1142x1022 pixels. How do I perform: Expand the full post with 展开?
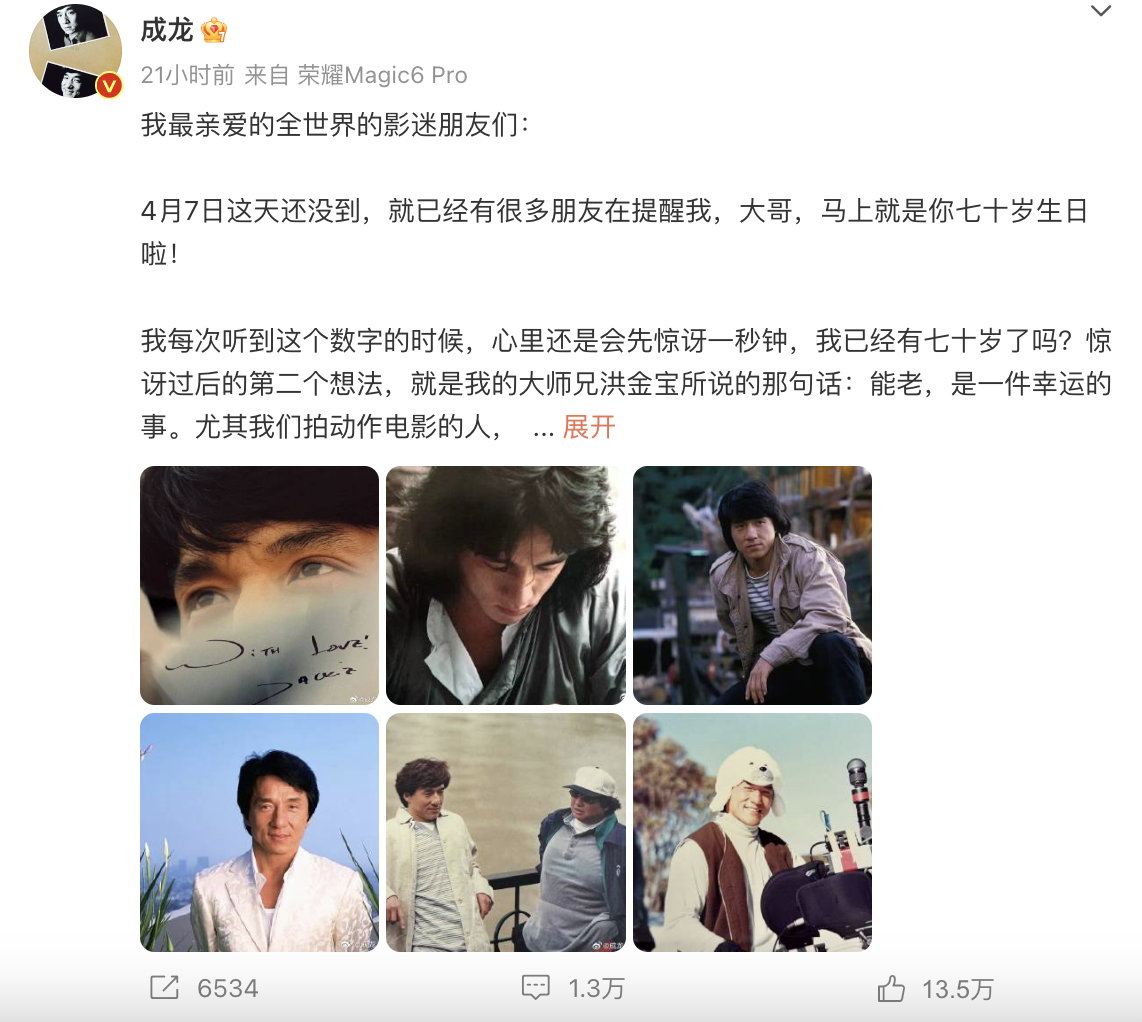(x=588, y=427)
